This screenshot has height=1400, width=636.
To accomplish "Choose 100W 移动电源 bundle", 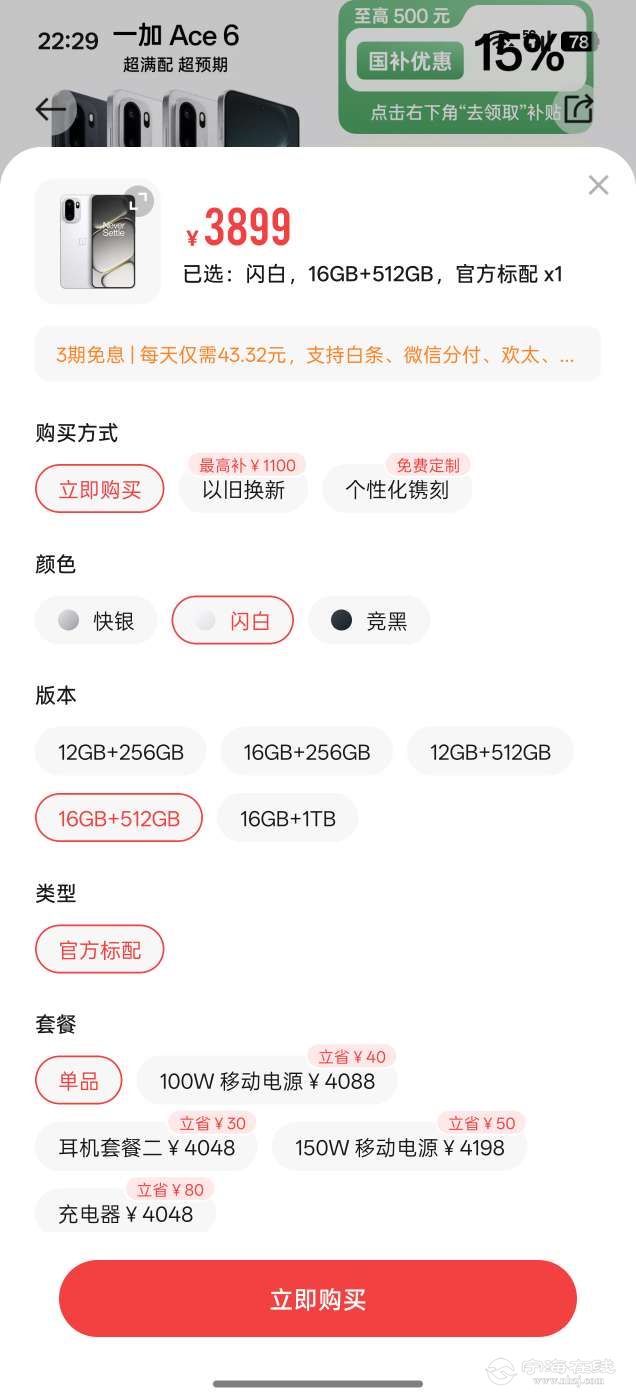I will (x=266, y=1081).
